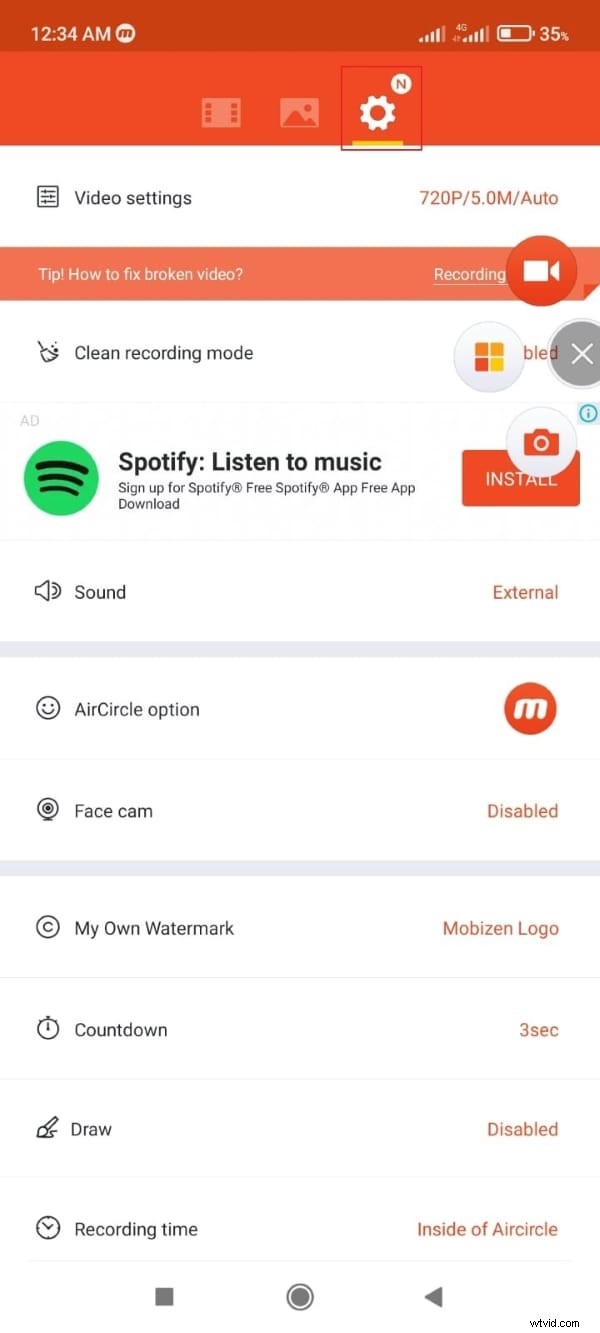
Task: Open Face cam setting
Action: (x=300, y=811)
